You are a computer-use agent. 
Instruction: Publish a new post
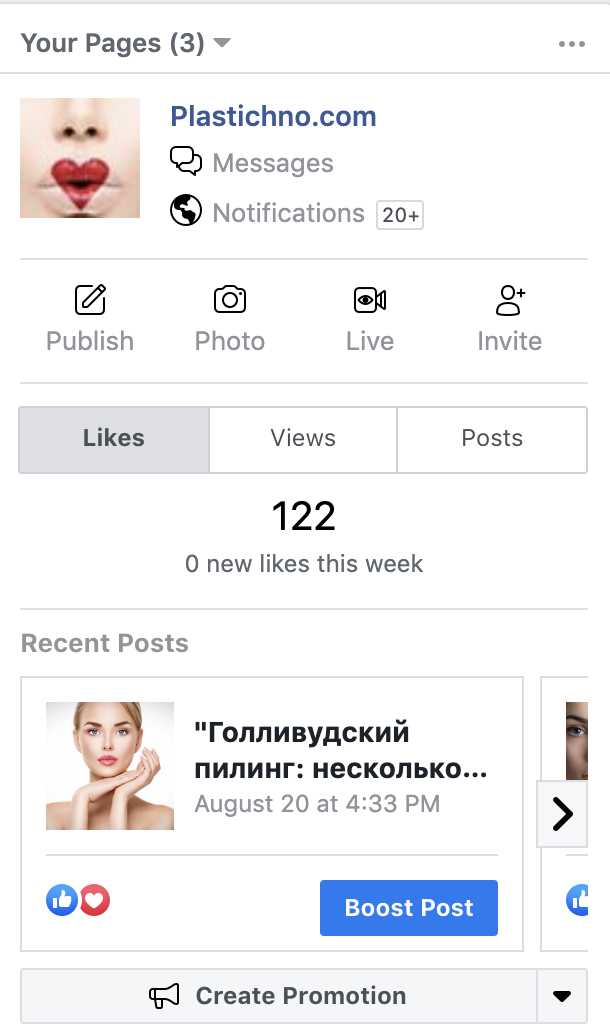(90, 319)
